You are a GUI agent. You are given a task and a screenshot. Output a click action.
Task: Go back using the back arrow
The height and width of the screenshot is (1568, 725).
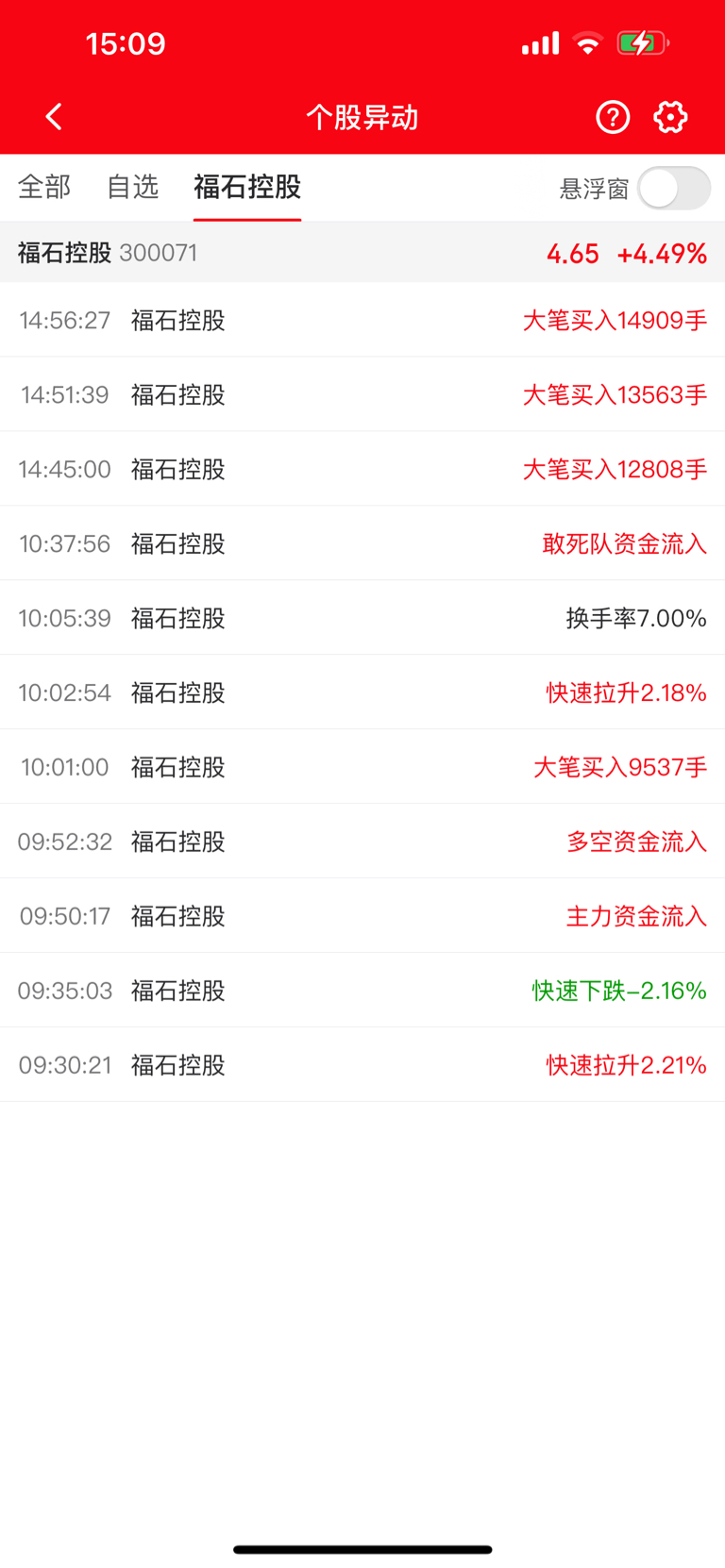tap(54, 117)
